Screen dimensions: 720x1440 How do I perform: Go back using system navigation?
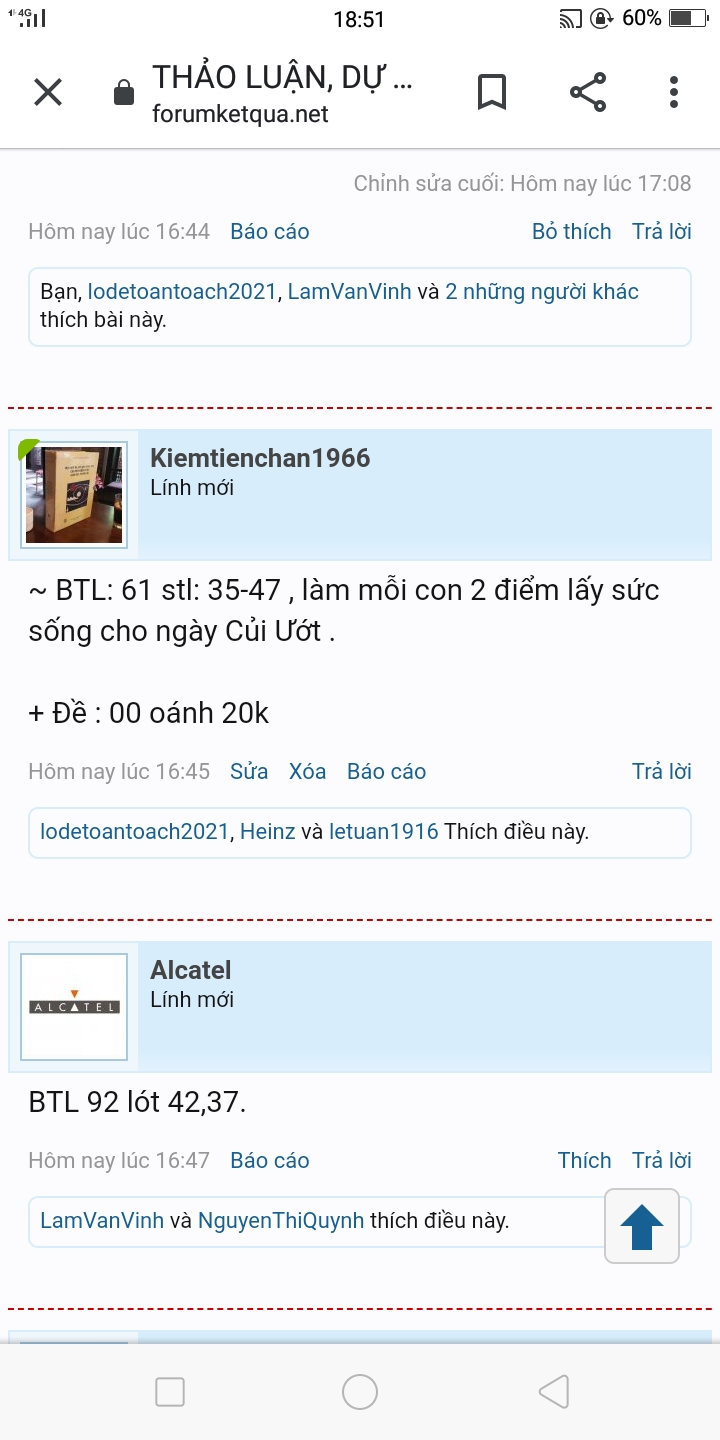[553, 1391]
